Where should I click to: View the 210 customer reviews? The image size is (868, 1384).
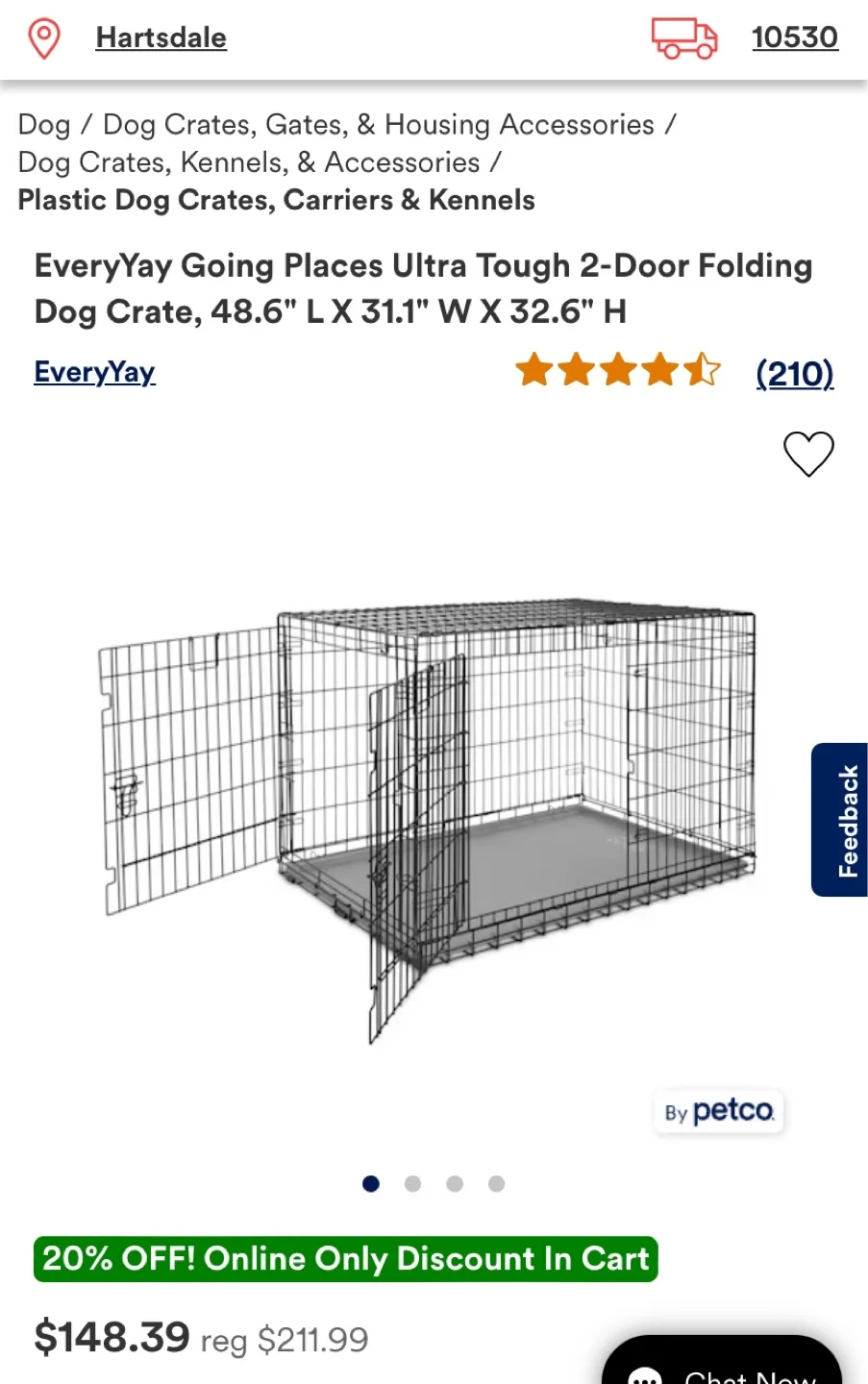click(x=794, y=373)
